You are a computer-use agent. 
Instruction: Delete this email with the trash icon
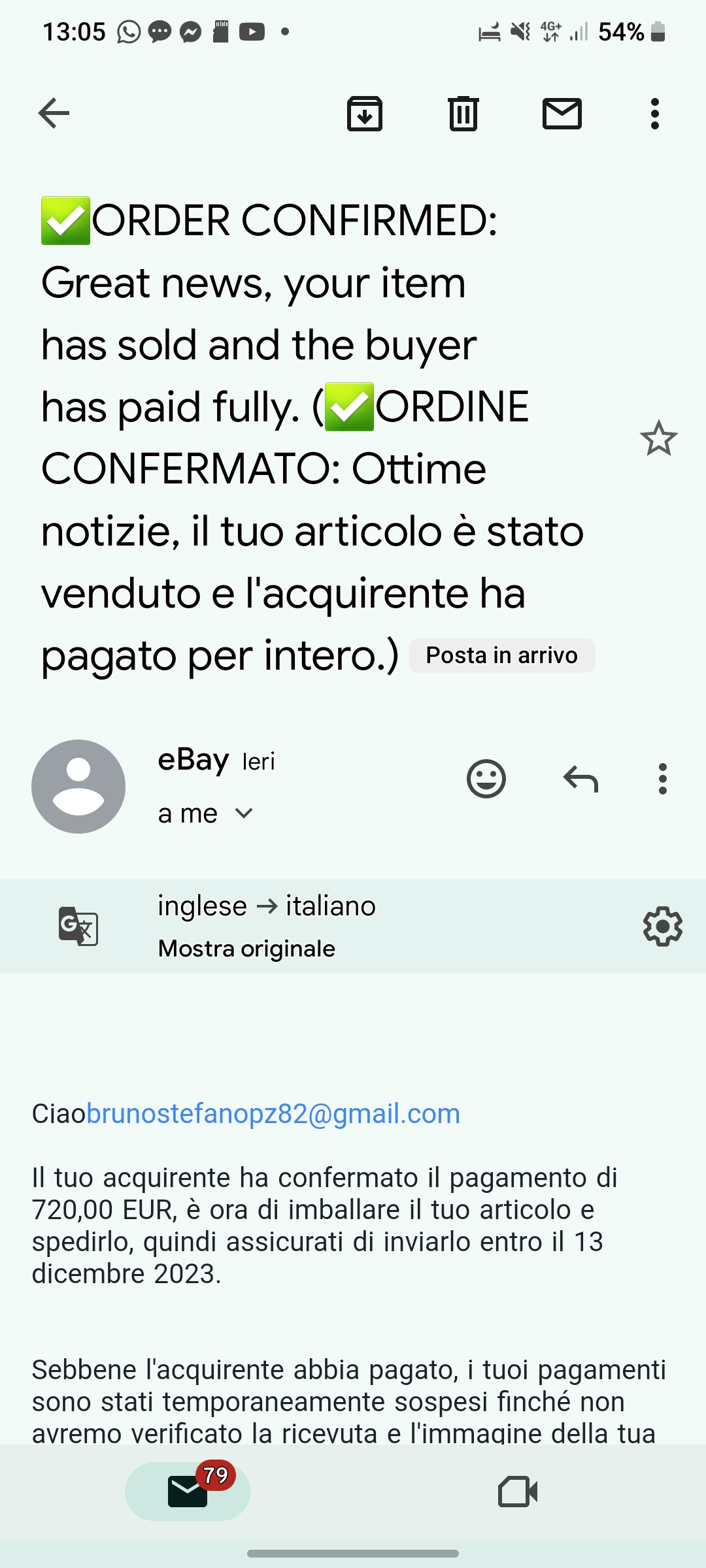(x=463, y=114)
